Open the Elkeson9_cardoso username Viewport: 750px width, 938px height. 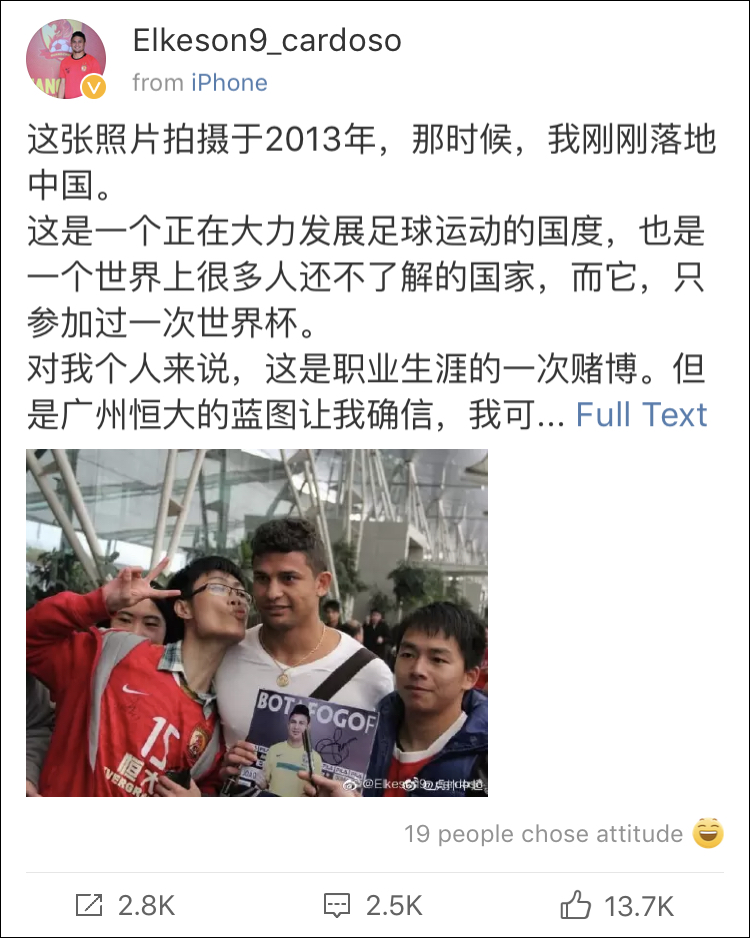coord(267,40)
